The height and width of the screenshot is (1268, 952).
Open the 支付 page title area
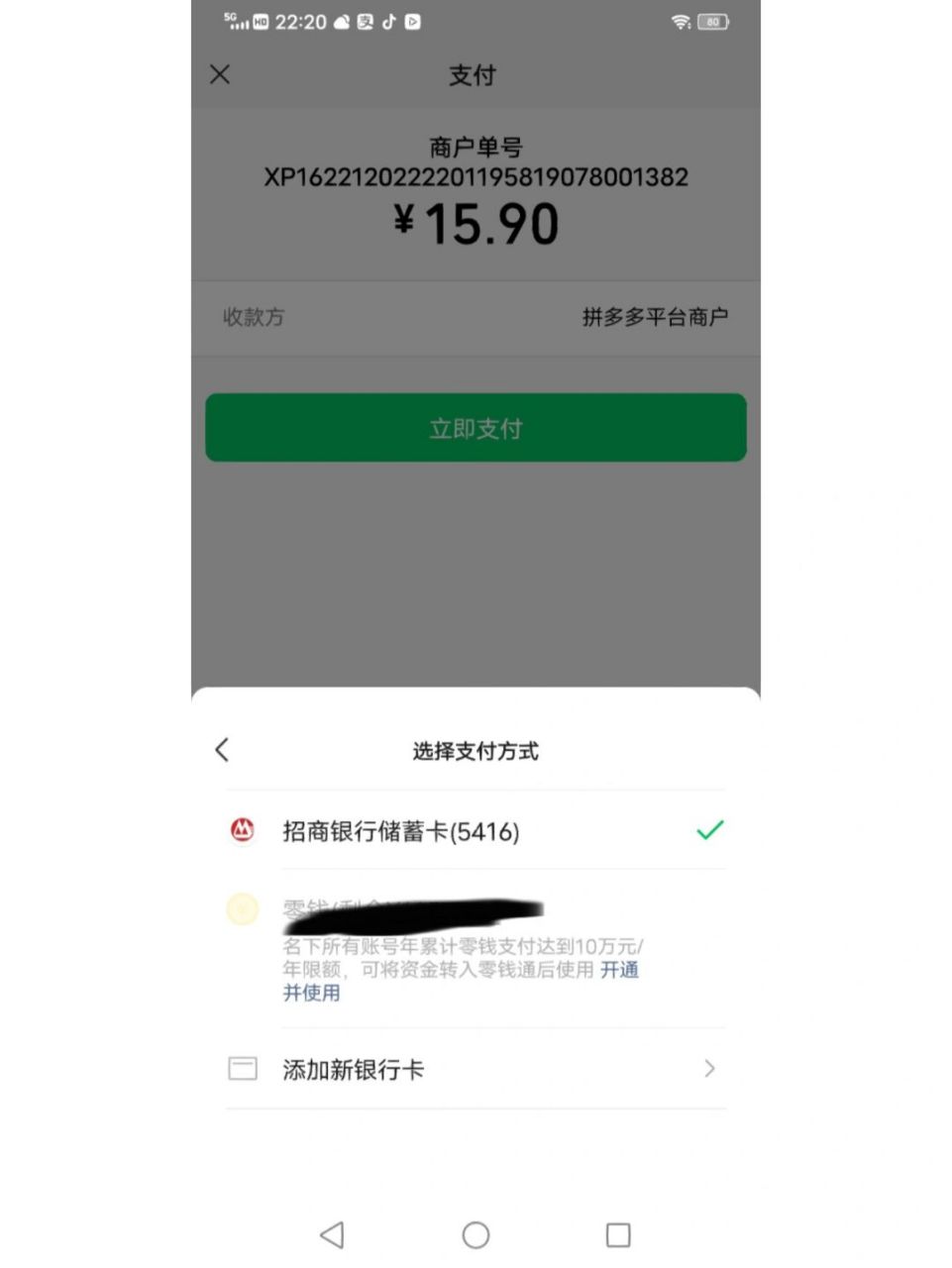point(475,76)
